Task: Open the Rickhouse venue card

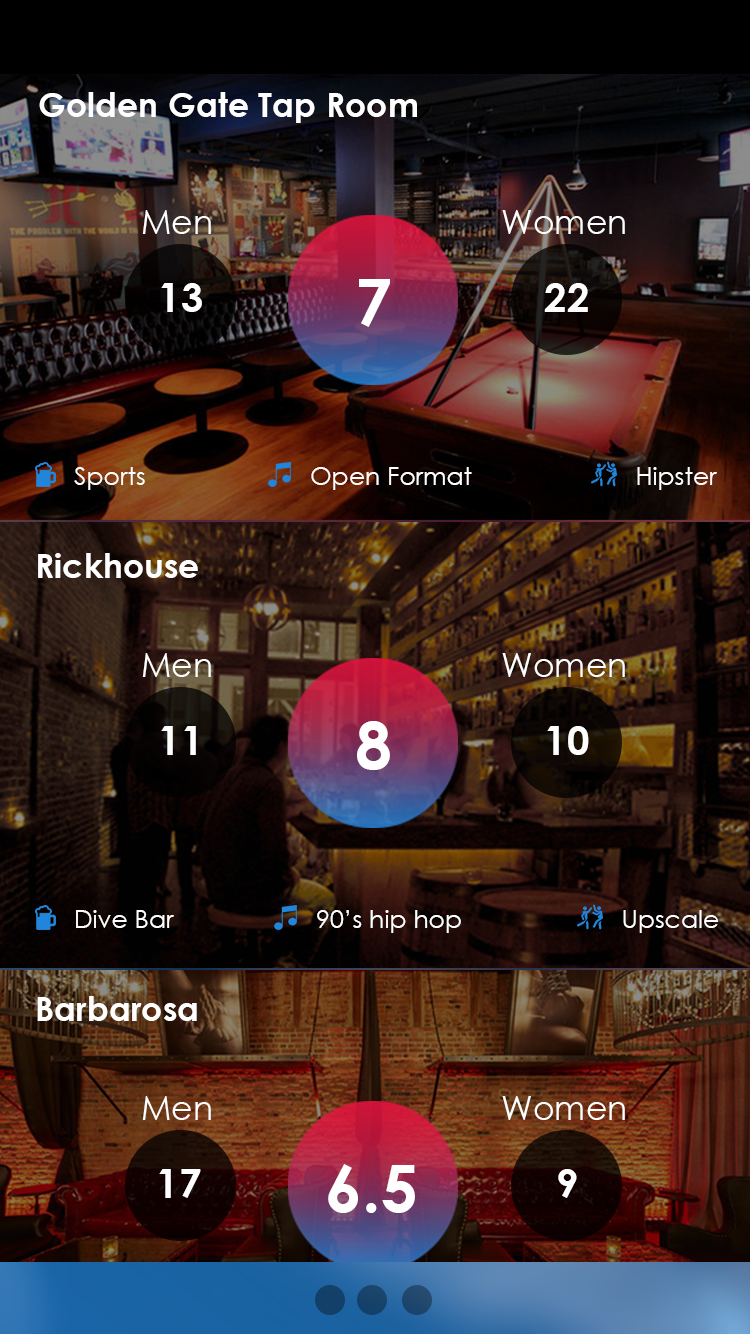Action: tap(118, 567)
